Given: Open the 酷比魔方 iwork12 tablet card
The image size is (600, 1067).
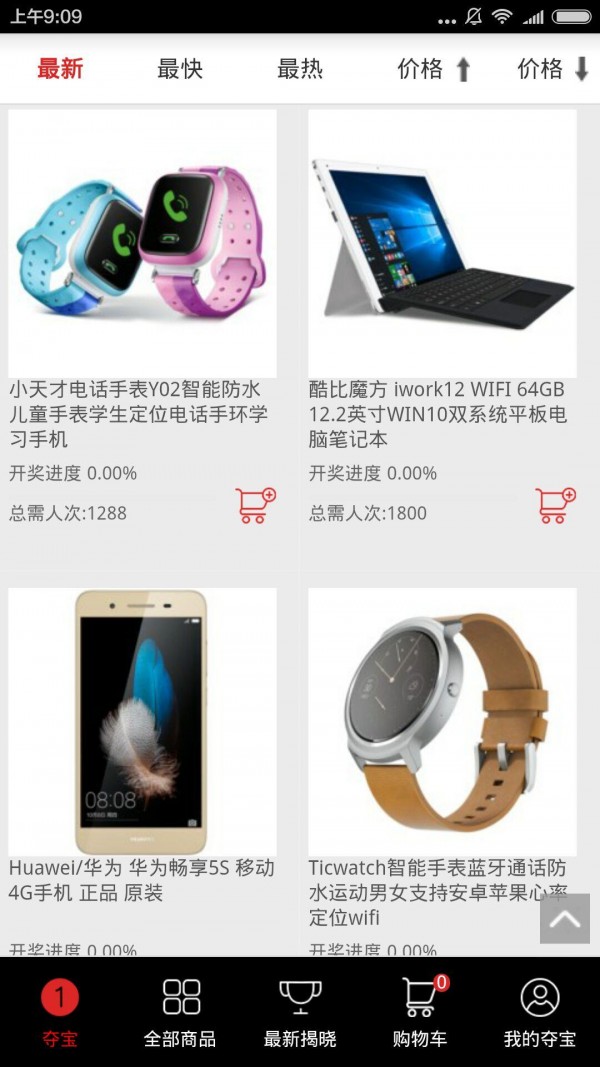Looking at the screenshot, I should pos(442,244).
